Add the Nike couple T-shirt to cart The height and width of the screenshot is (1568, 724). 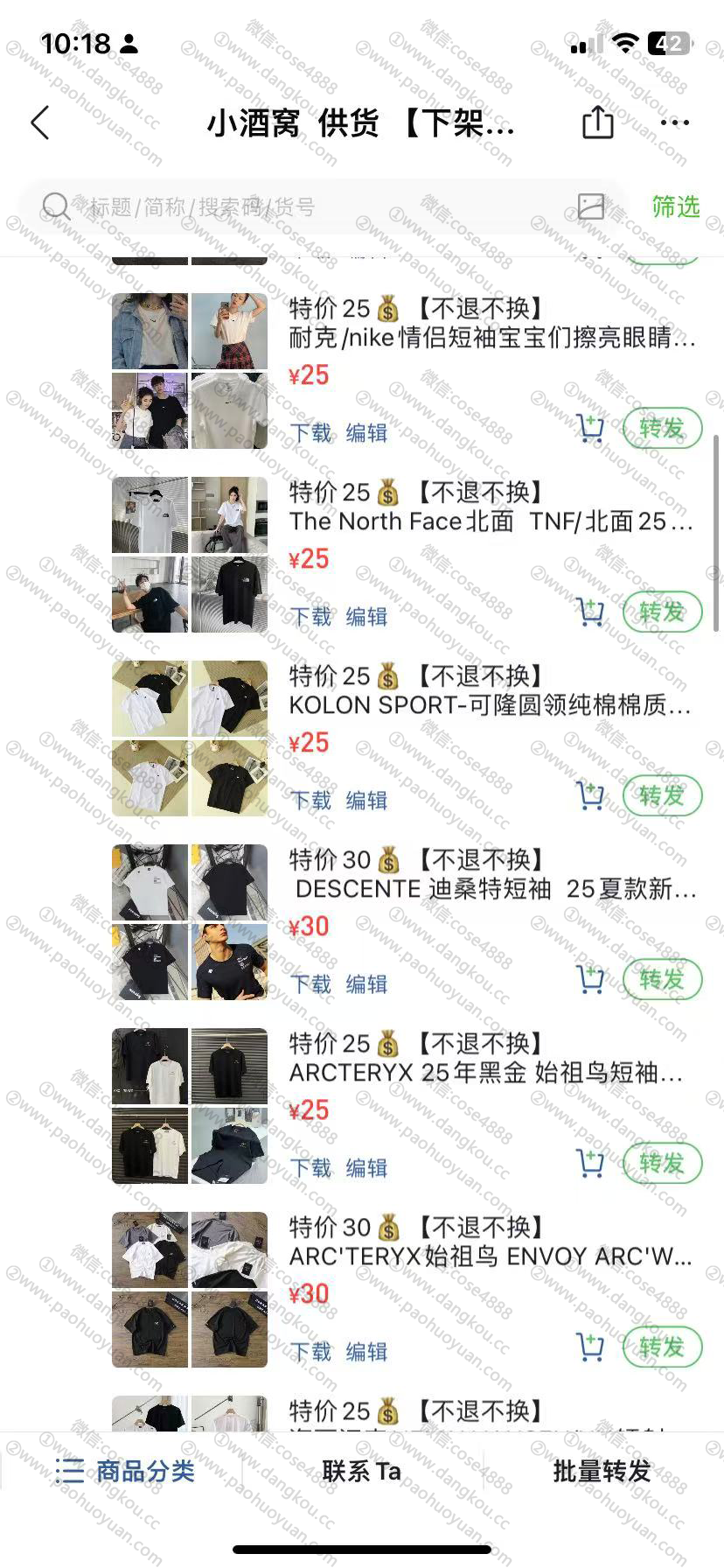pos(591,429)
